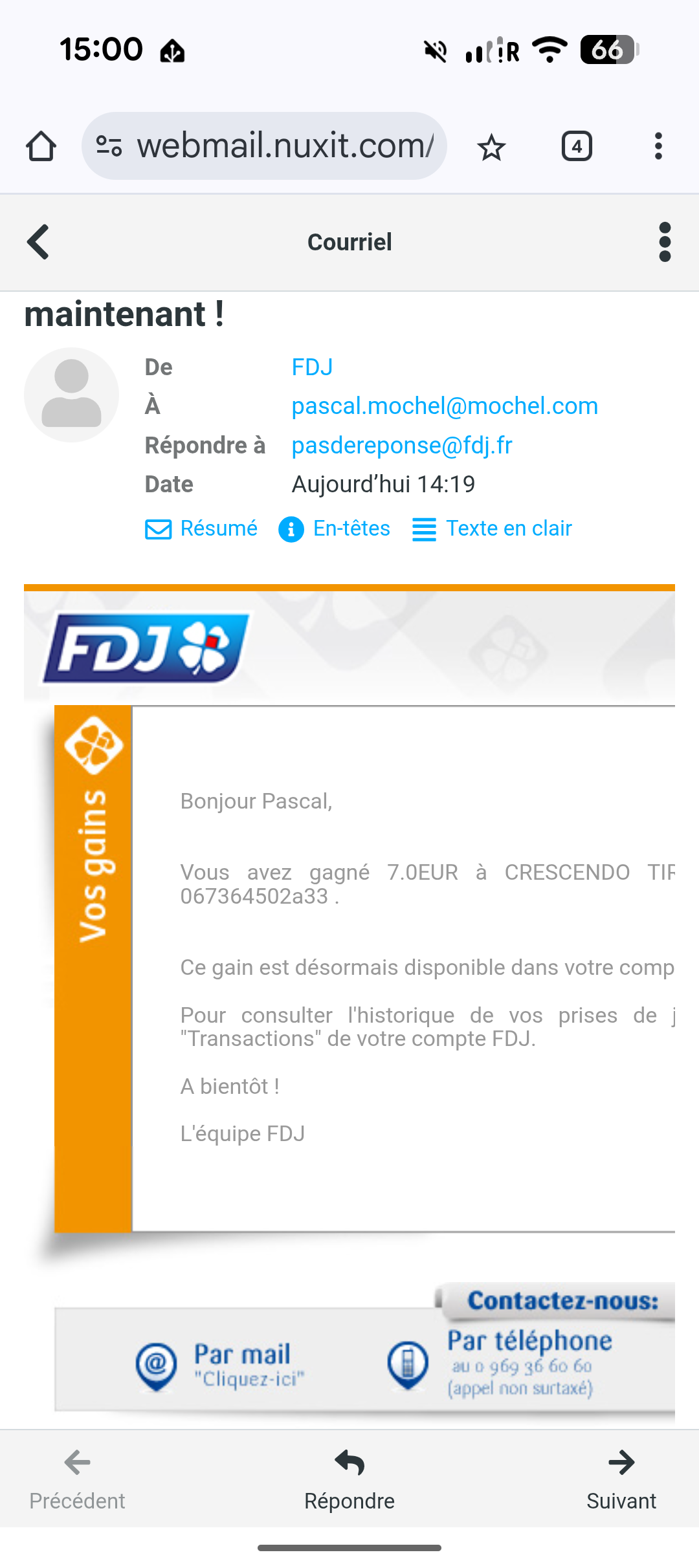
Task: Open the Courriel overflow menu
Action: (x=664, y=242)
